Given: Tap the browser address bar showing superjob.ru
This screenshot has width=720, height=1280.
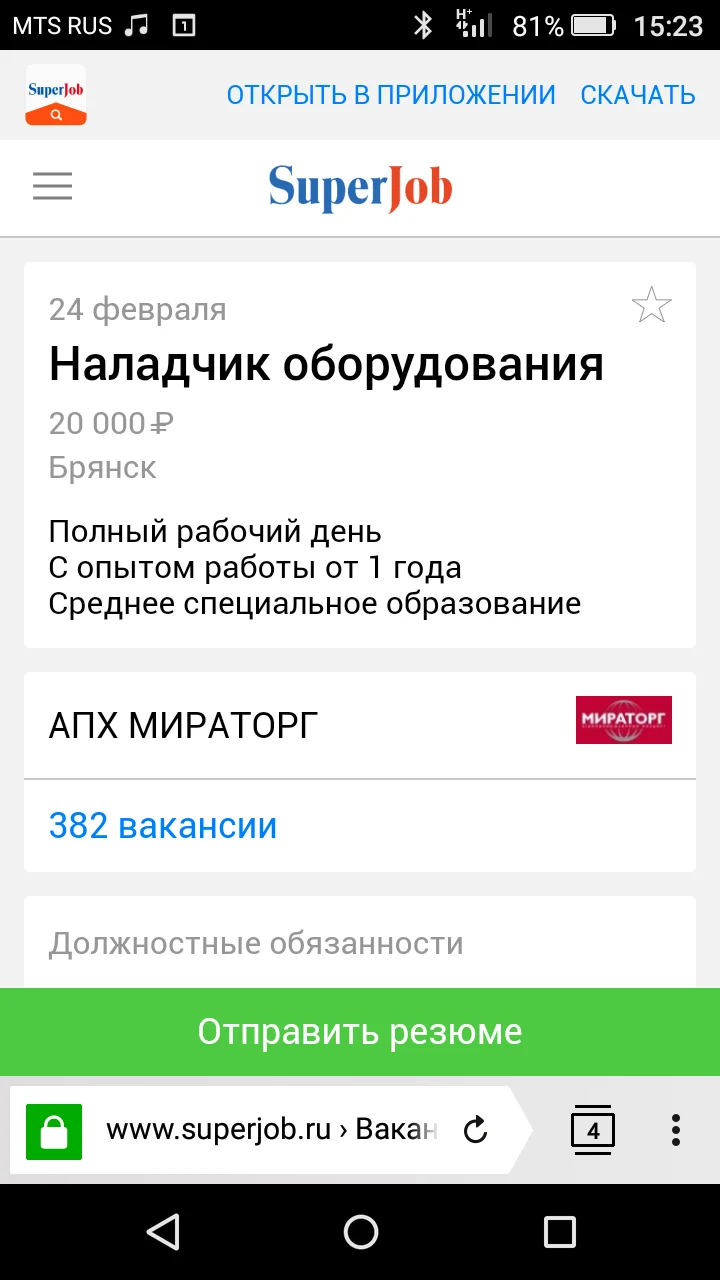Looking at the screenshot, I should pyautogui.click(x=250, y=1130).
